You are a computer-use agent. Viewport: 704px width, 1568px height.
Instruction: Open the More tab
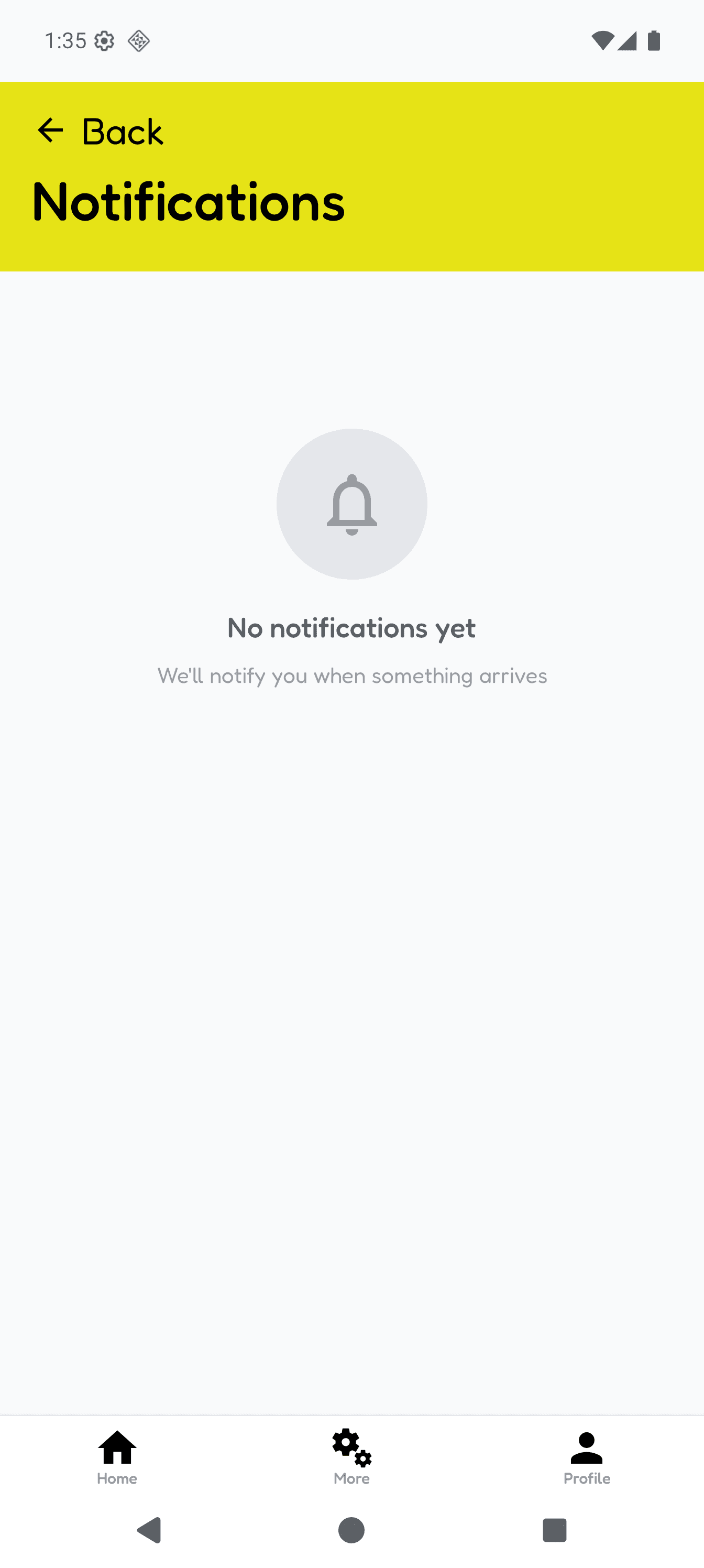click(351, 1457)
